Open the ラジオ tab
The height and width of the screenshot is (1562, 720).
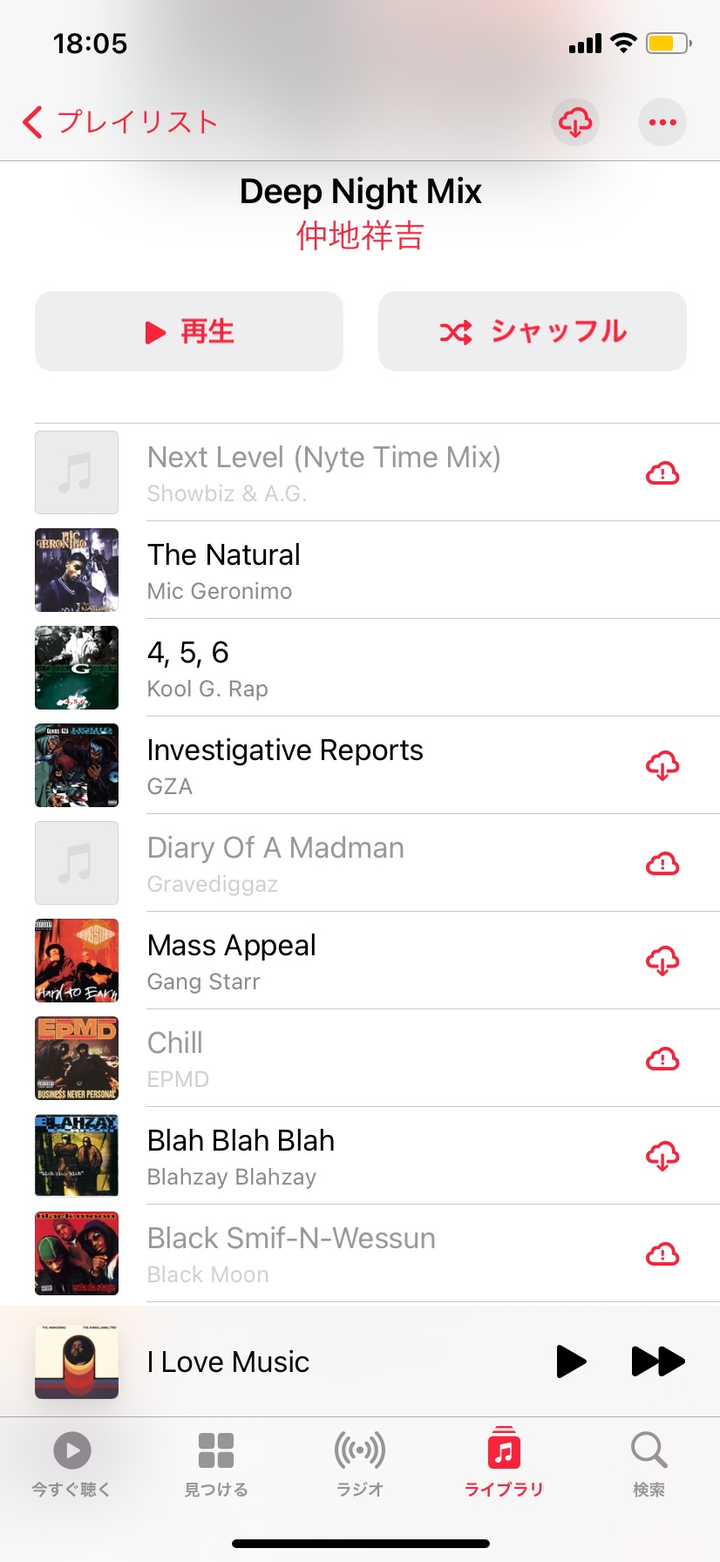click(x=360, y=1464)
